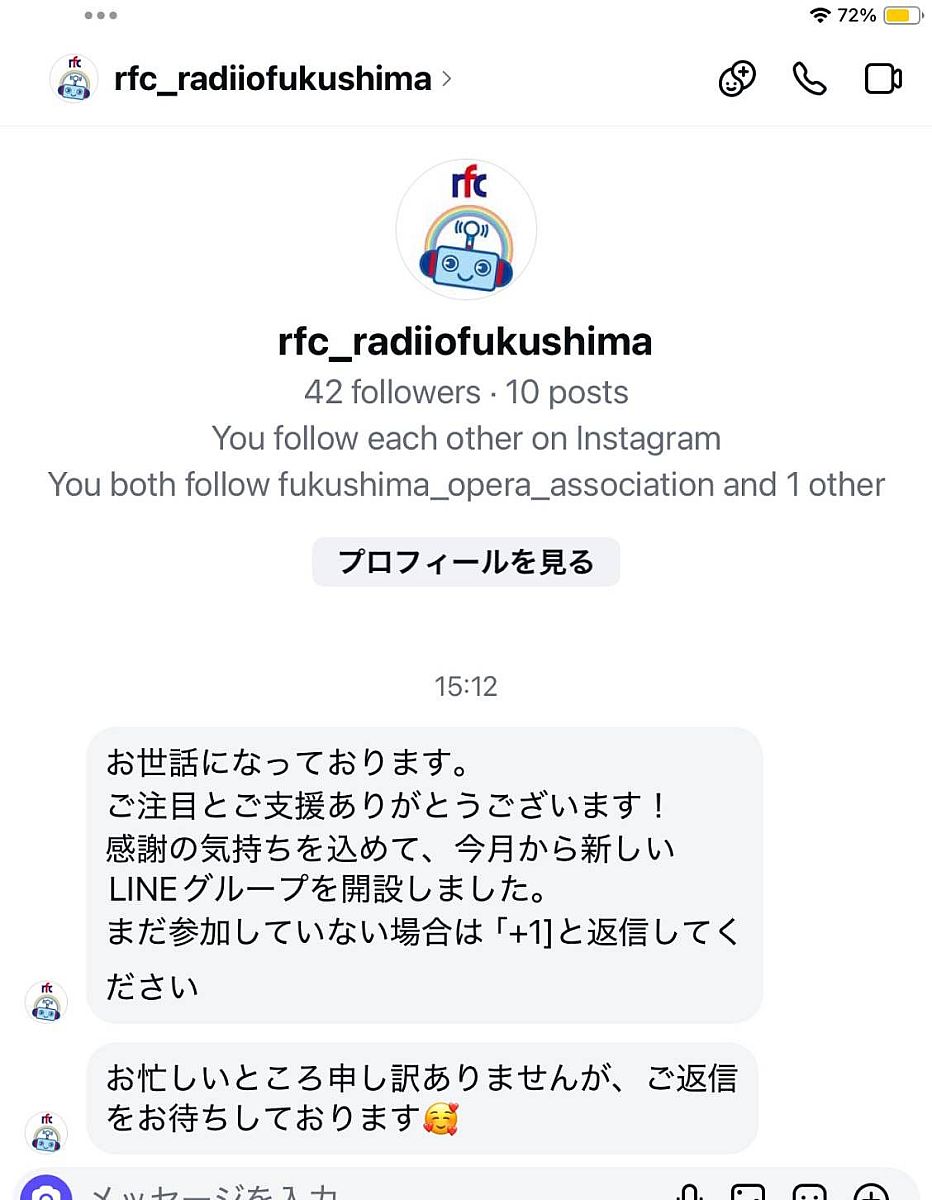The height and width of the screenshot is (1200, 932).
Task: Open the avatar sticker icon in the header
Action: tap(737, 79)
